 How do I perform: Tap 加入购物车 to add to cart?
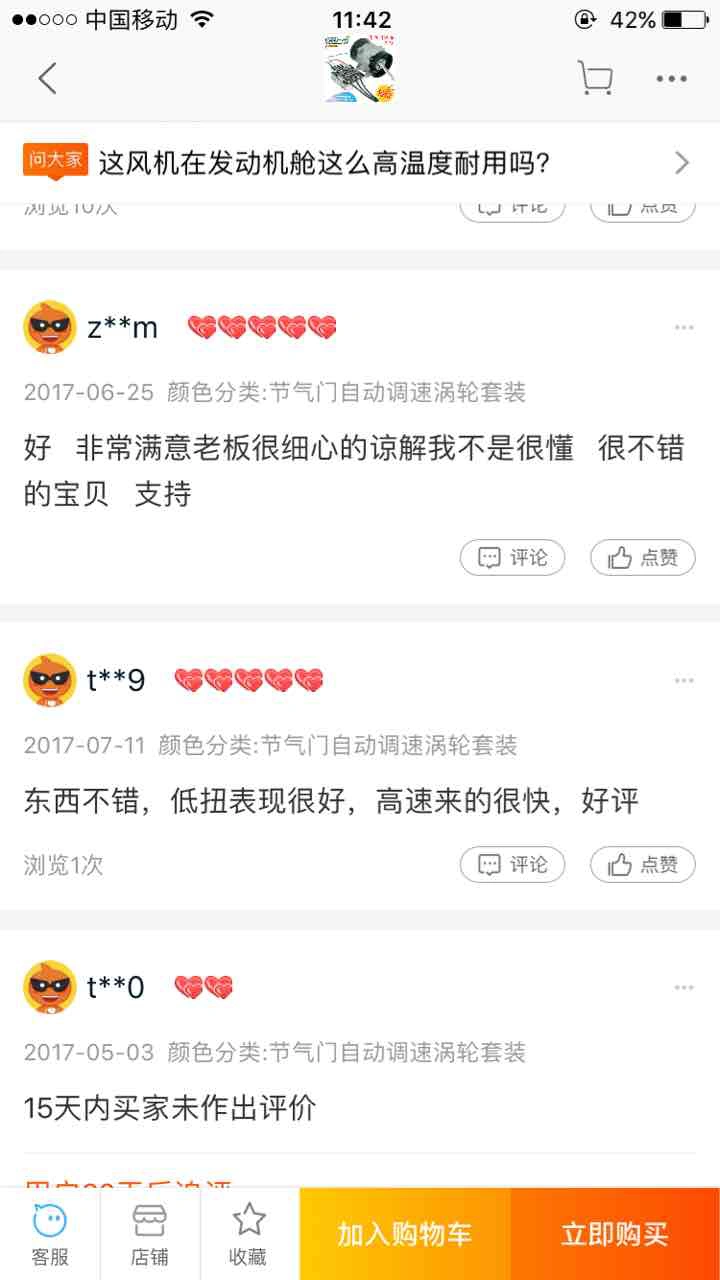(x=404, y=1234)
